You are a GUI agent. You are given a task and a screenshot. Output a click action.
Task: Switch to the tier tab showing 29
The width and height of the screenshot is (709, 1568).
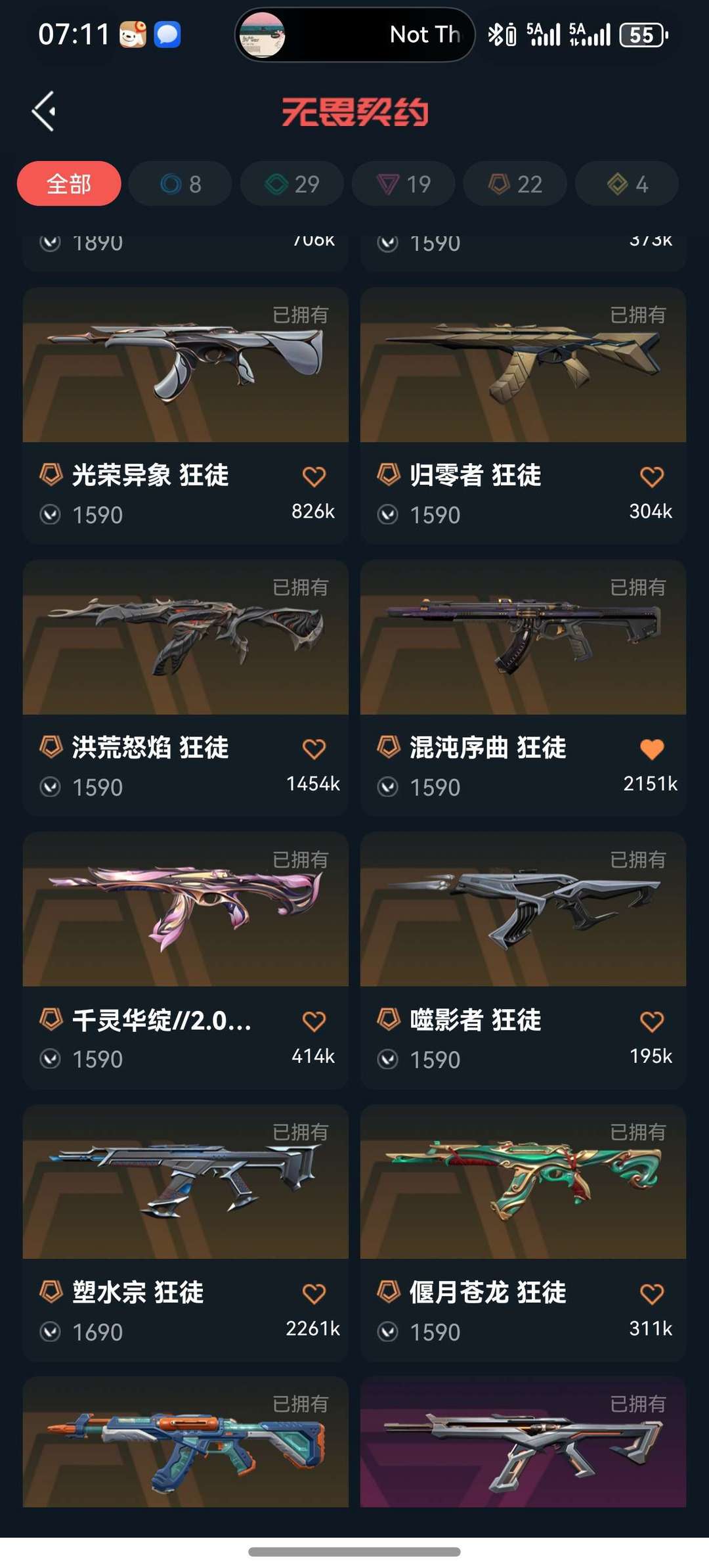(x=292, y=184)
